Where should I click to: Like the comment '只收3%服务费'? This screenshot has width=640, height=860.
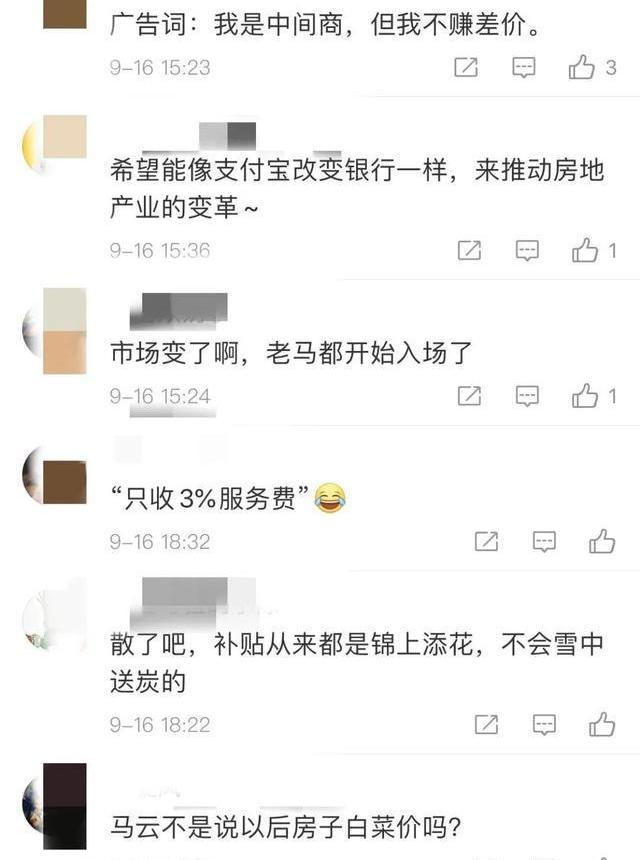click(602, 542)
